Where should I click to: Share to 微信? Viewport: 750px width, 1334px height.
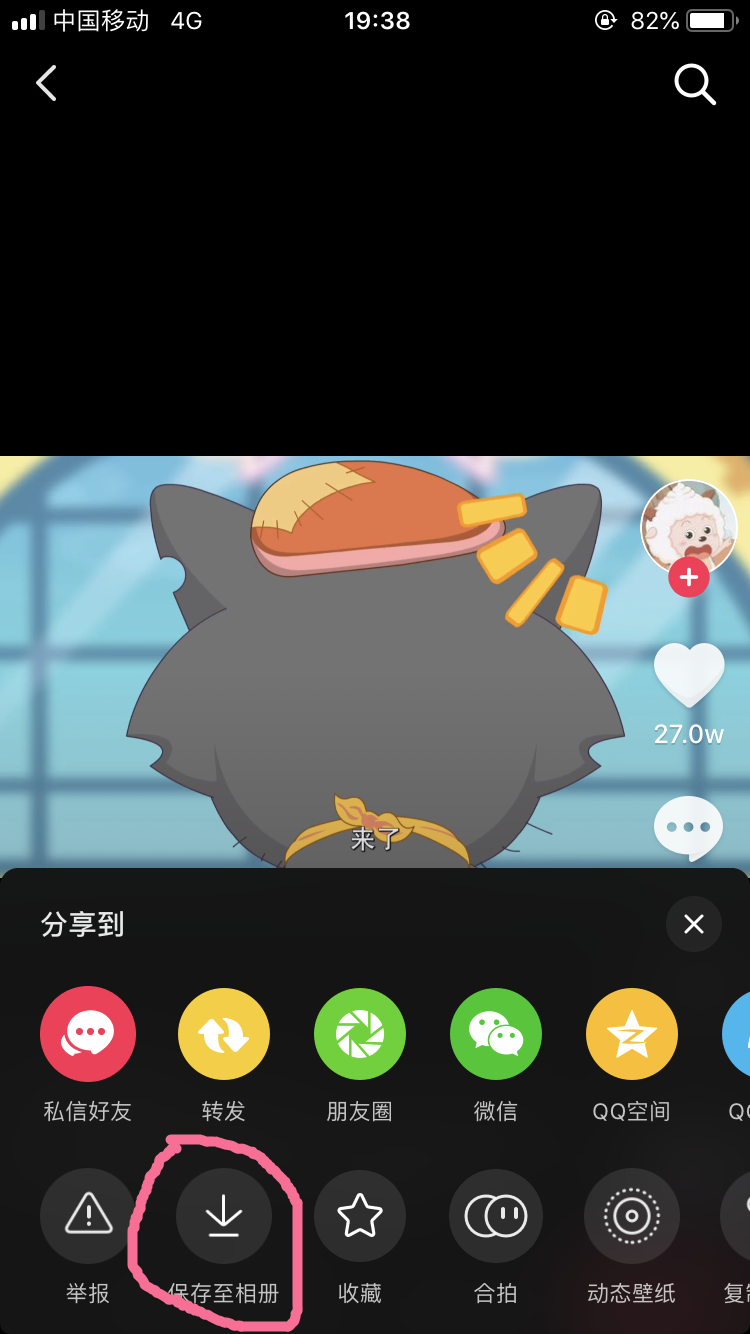pyautogui.click(x=496, y=1035)
